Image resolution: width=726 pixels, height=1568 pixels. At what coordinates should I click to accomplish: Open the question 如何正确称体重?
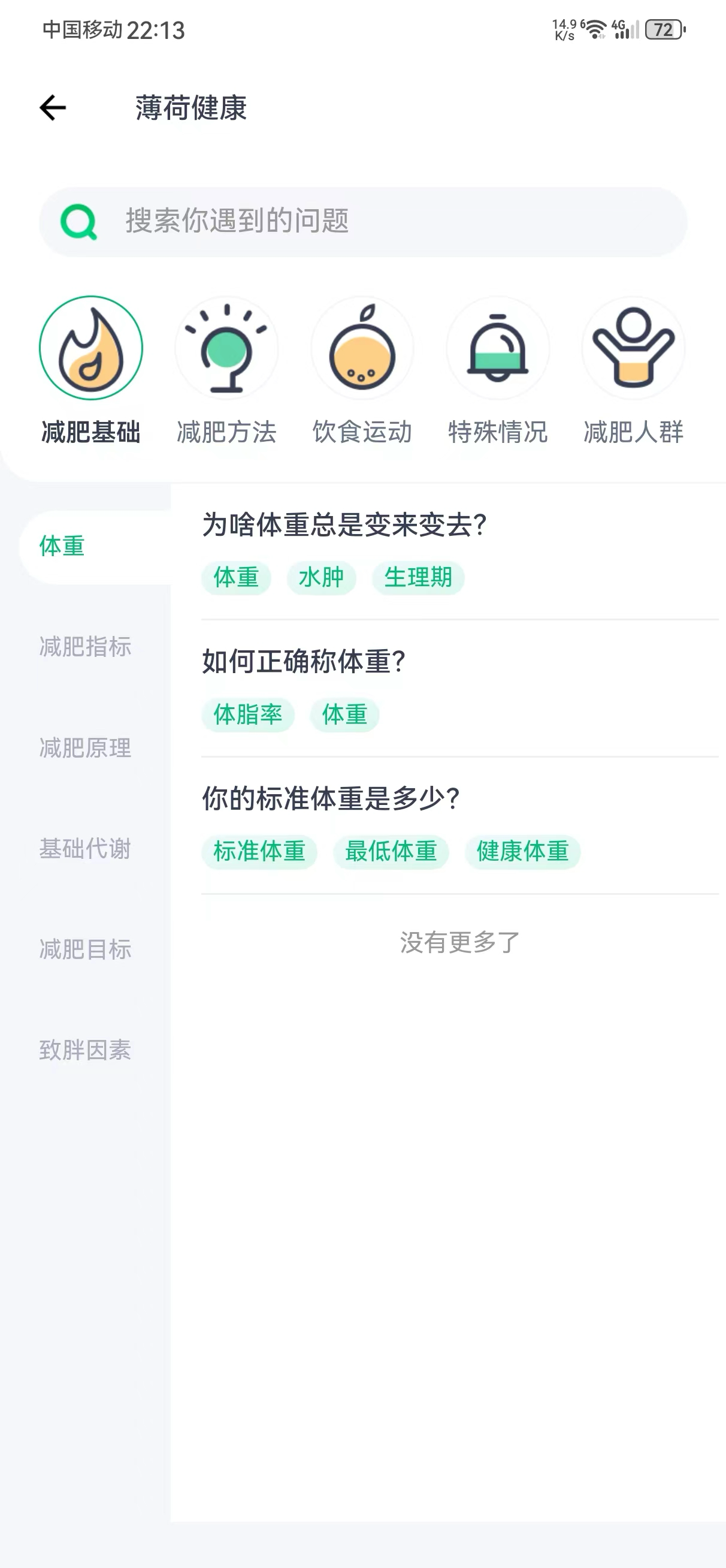coord(303,662)
